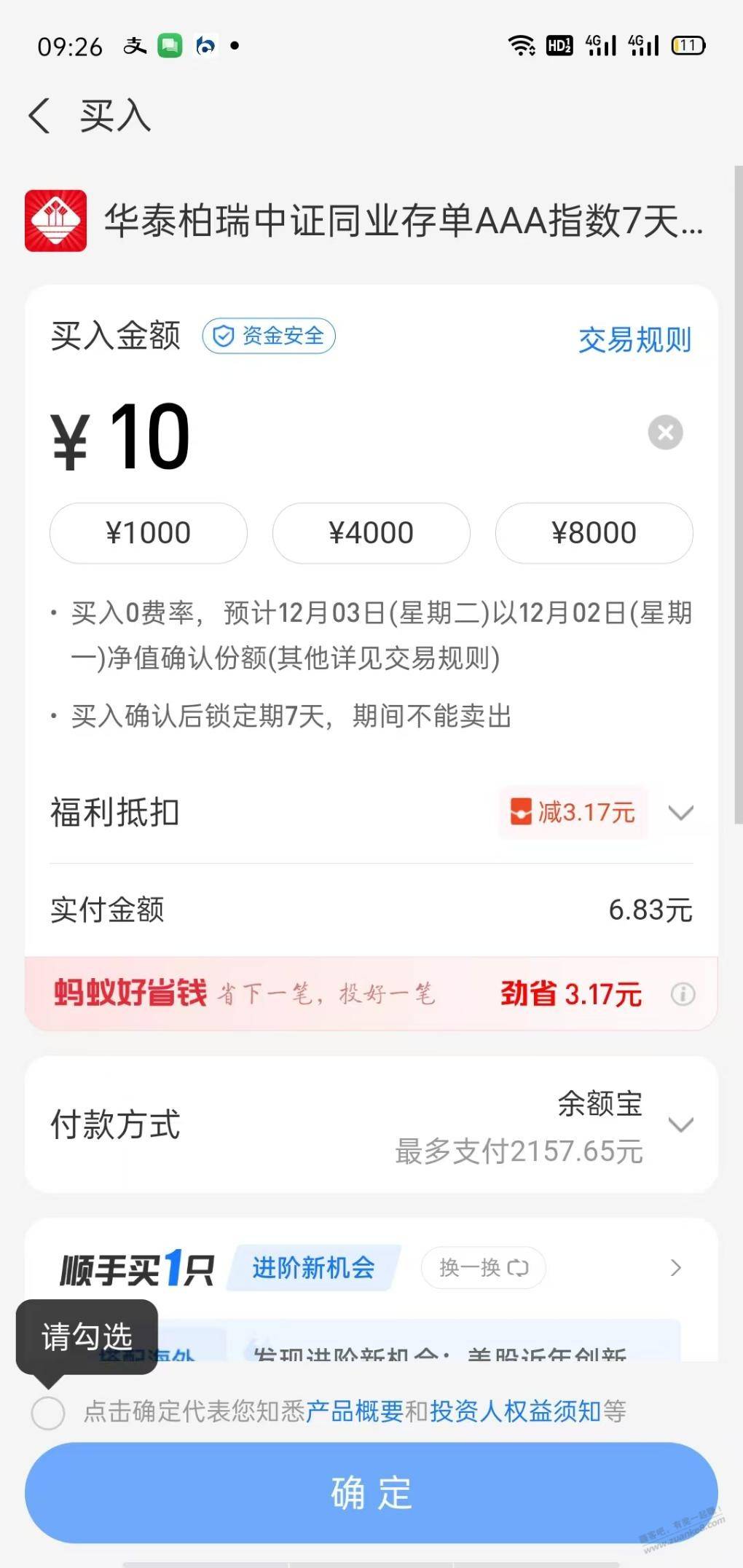Viewport: 743px width, 1568px height.
Task: Clear the entered amount
Action: coord(665,433)
